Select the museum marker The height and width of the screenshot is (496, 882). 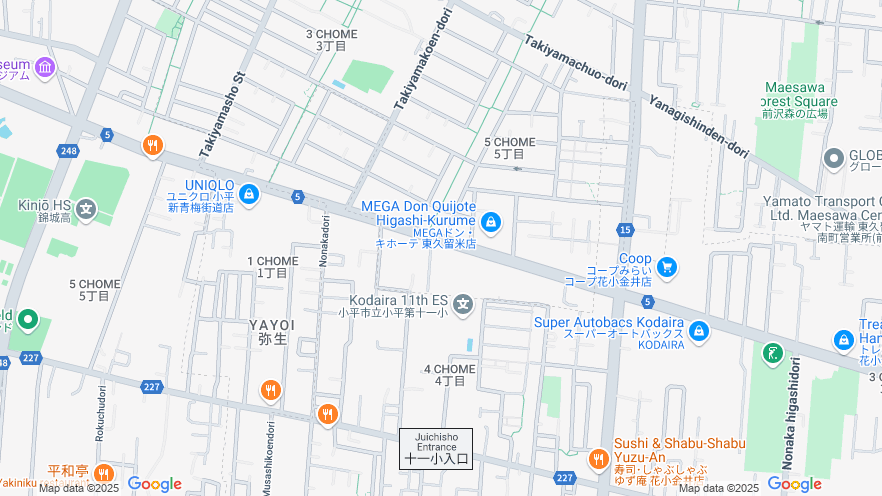pyautogui.click(x=44, y=68)
